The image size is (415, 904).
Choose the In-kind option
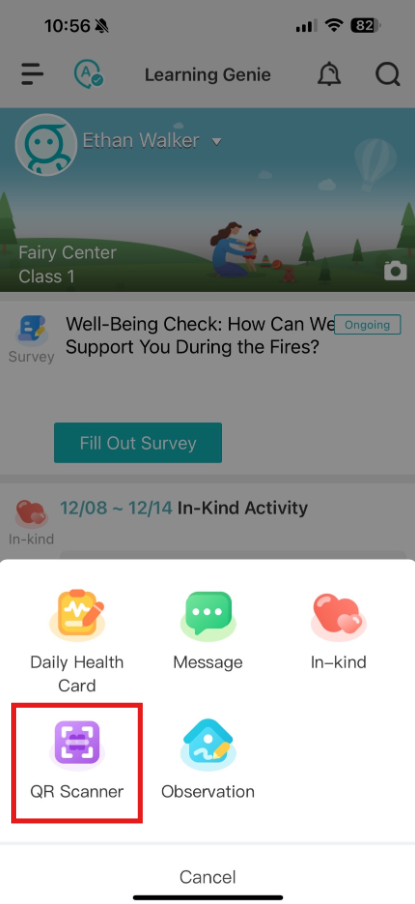339,630
